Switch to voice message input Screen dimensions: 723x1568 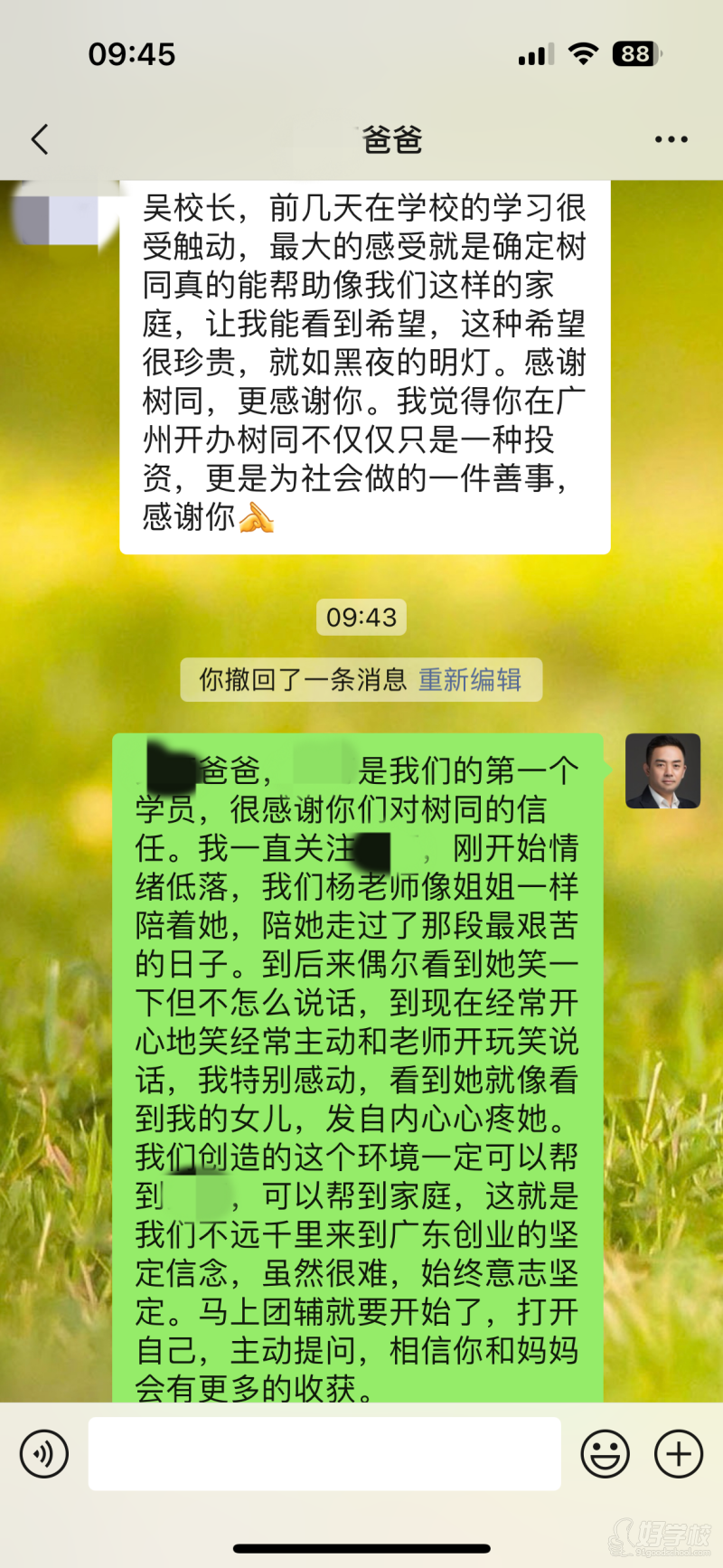(x=44, y=1454)
